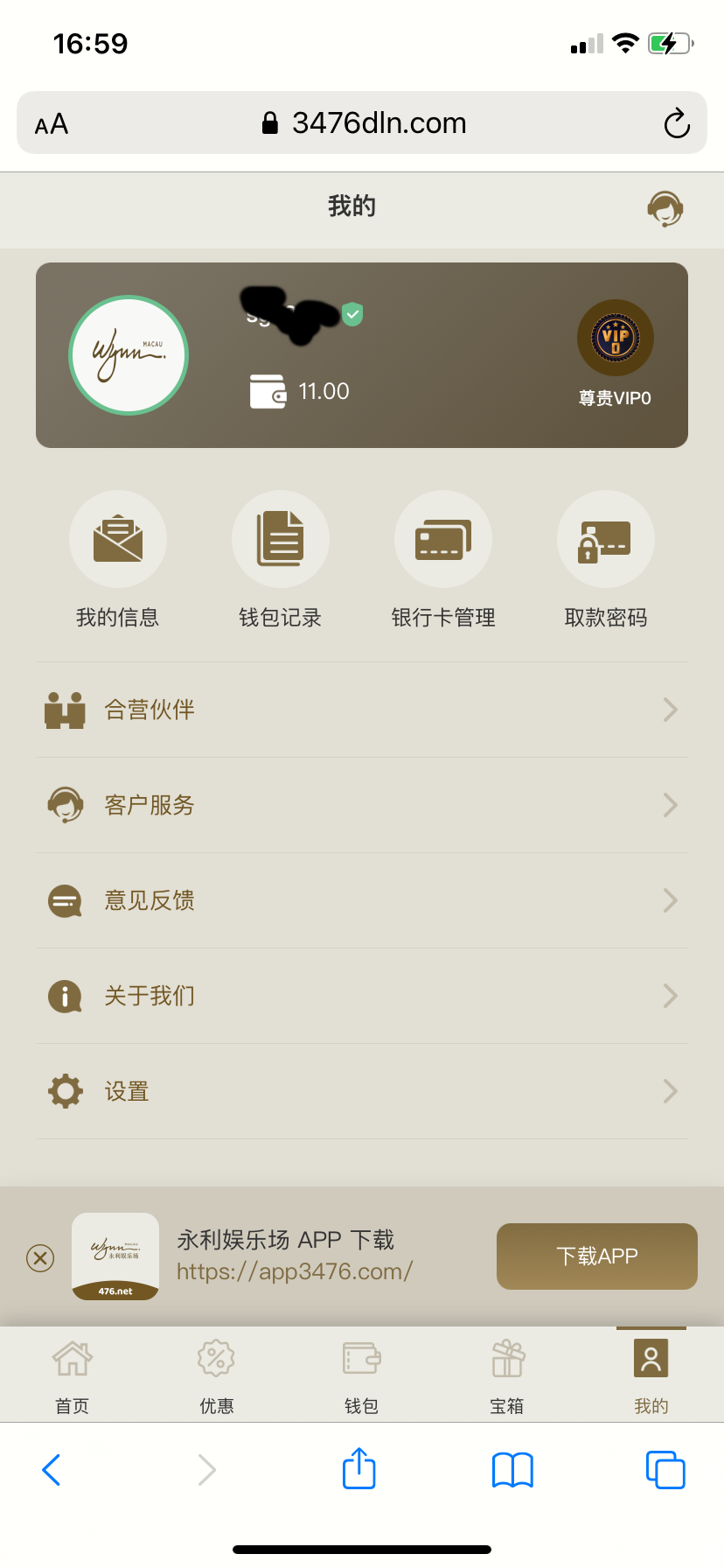Viewport: 724px width, 1568px height.
Task: Tap the Safari share button
Action: click(x=359, y=1469)
